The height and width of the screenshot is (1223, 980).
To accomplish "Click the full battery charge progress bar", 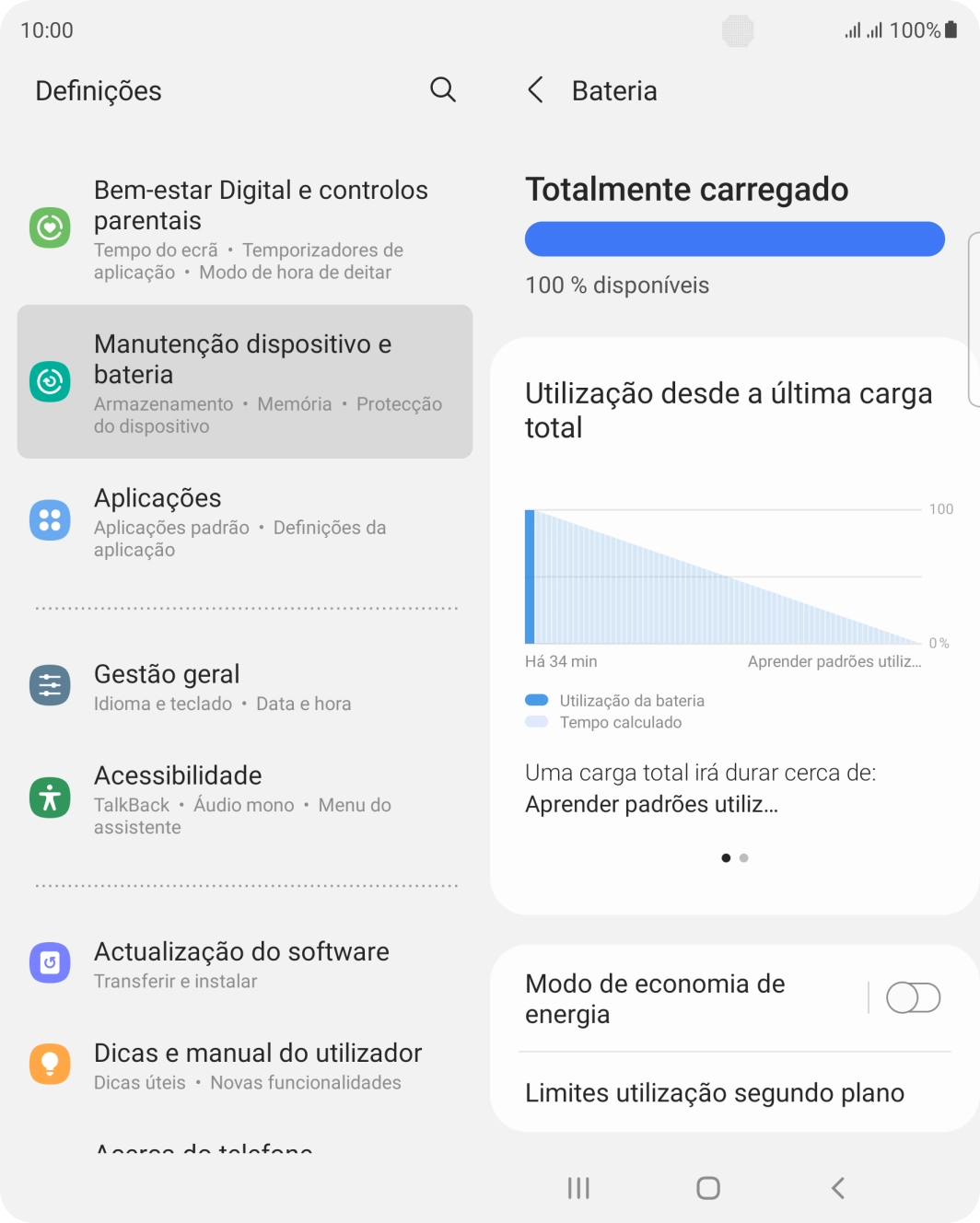I will coord(734,238).
